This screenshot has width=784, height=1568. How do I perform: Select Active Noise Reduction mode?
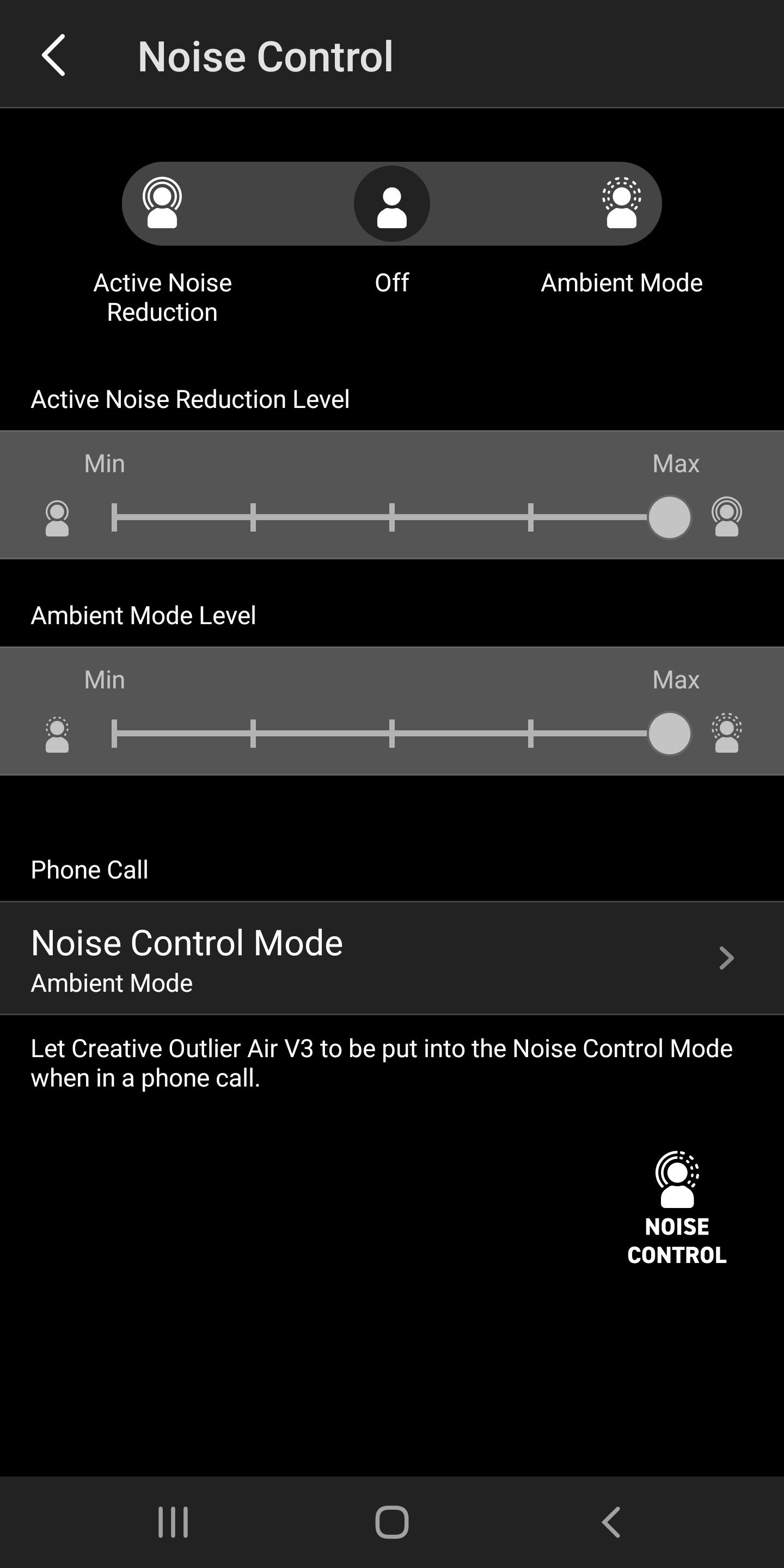[x=162, y=203]
